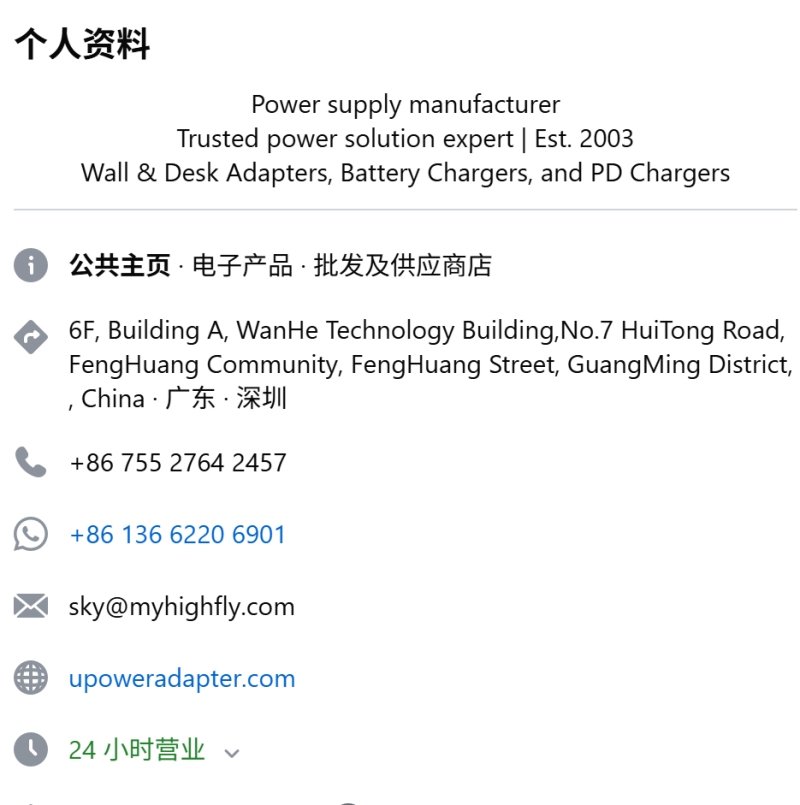This screenshot has height=805, width=800.
Task: Open the WanHe Technology Building address
Action: pyautogui.click(x=430, y=364)
